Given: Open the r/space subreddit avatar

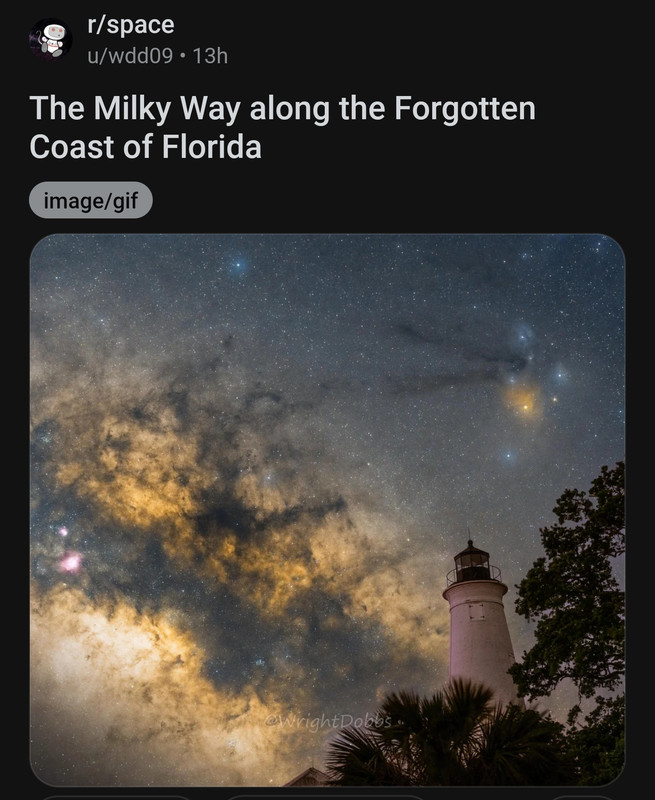Looking at the screenshot, I should pyautogui.click(x=50, y=40).
